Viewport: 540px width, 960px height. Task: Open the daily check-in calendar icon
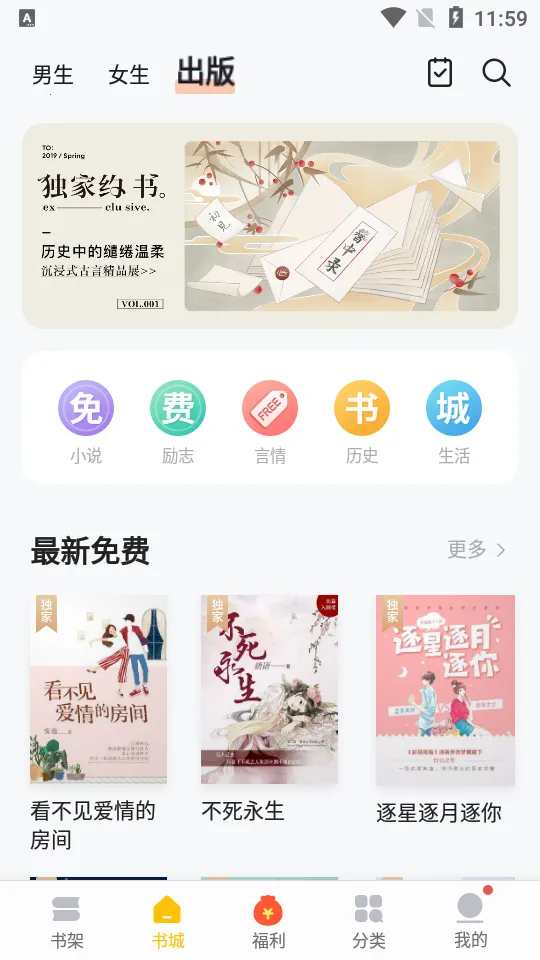coord(440,73)
